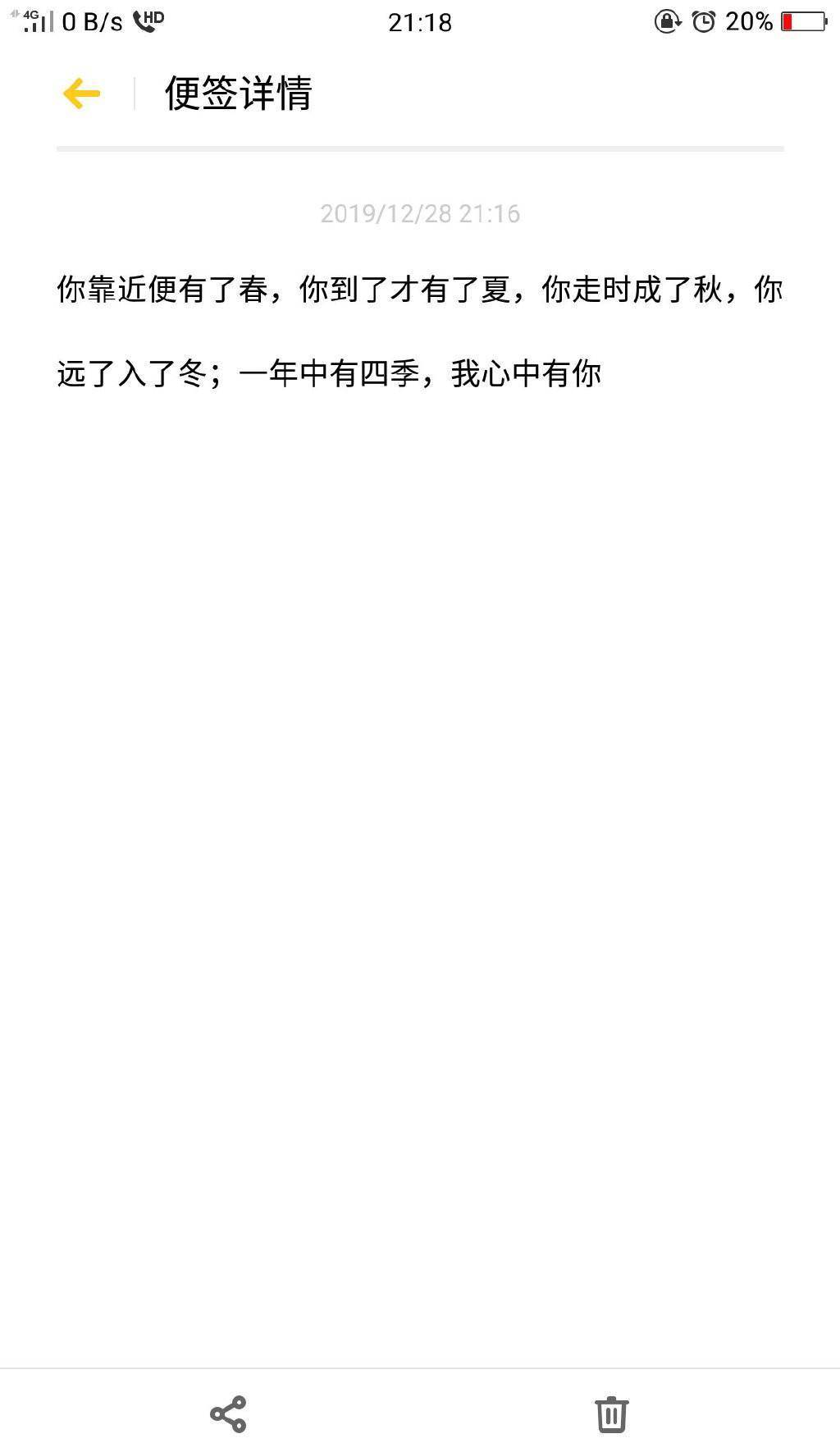The width and height of the screenshot is (840, 1443).
Task: Share this note
Action: pyautogui.click(x=228, y=1414)
